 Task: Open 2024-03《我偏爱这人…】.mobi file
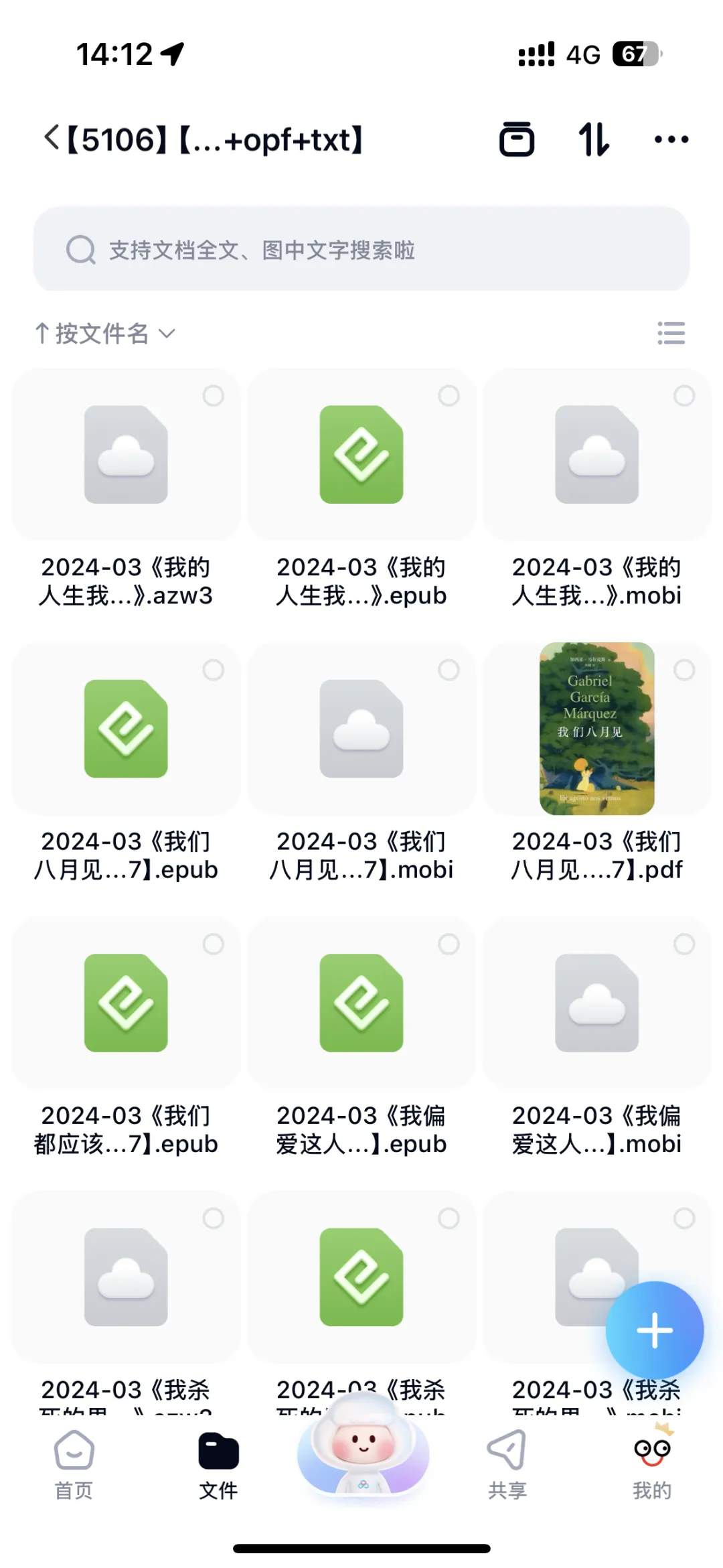tap(596, 1003)
